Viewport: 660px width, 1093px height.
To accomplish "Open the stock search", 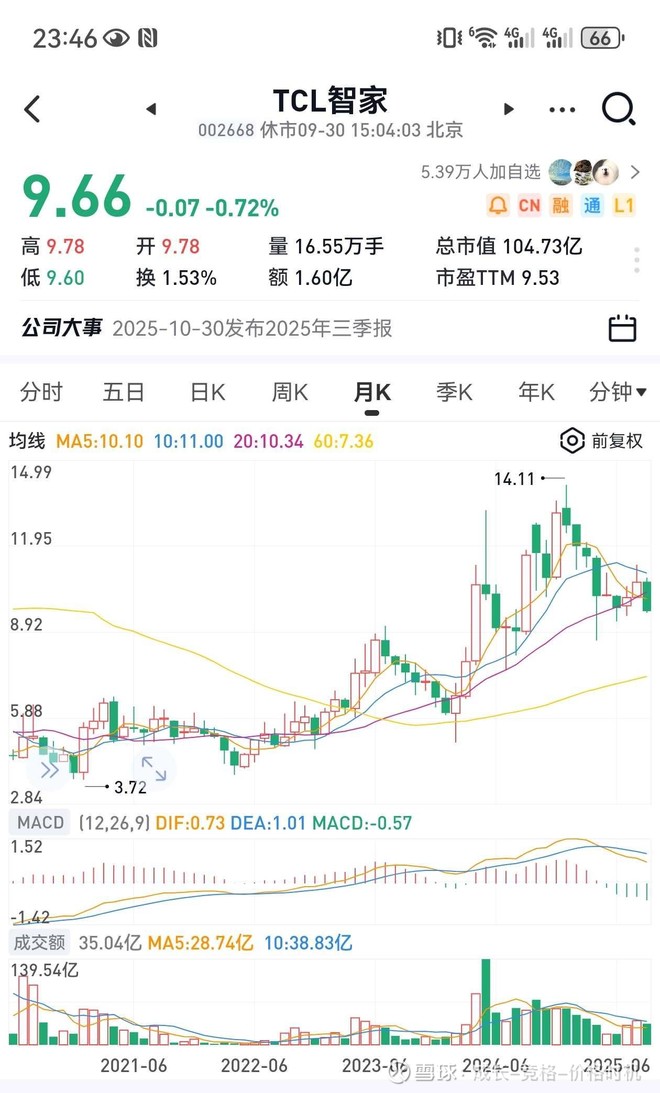I will point(619,109).
